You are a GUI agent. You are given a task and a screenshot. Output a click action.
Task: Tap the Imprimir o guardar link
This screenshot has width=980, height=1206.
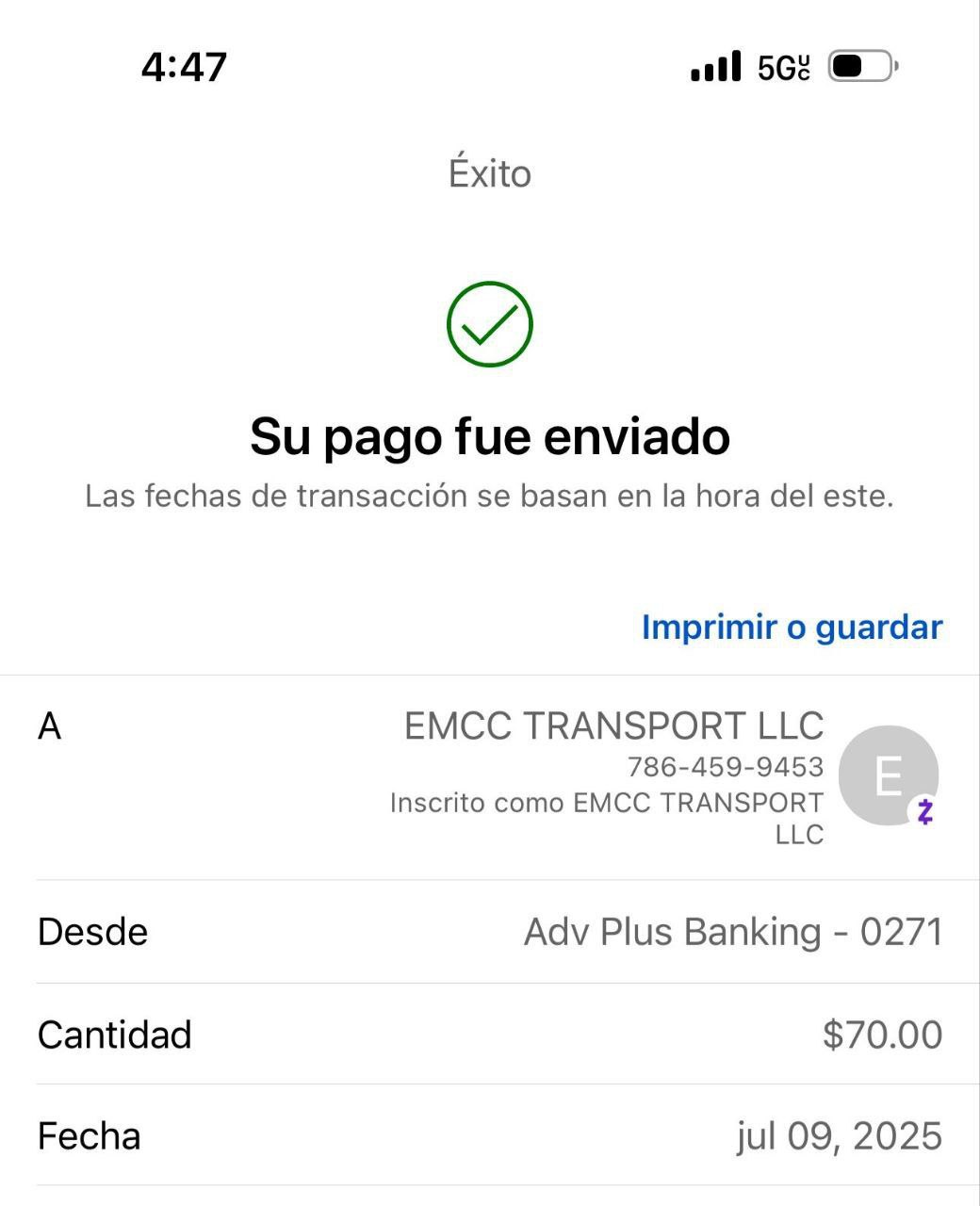pyautogui.click(x=792, y=627)
